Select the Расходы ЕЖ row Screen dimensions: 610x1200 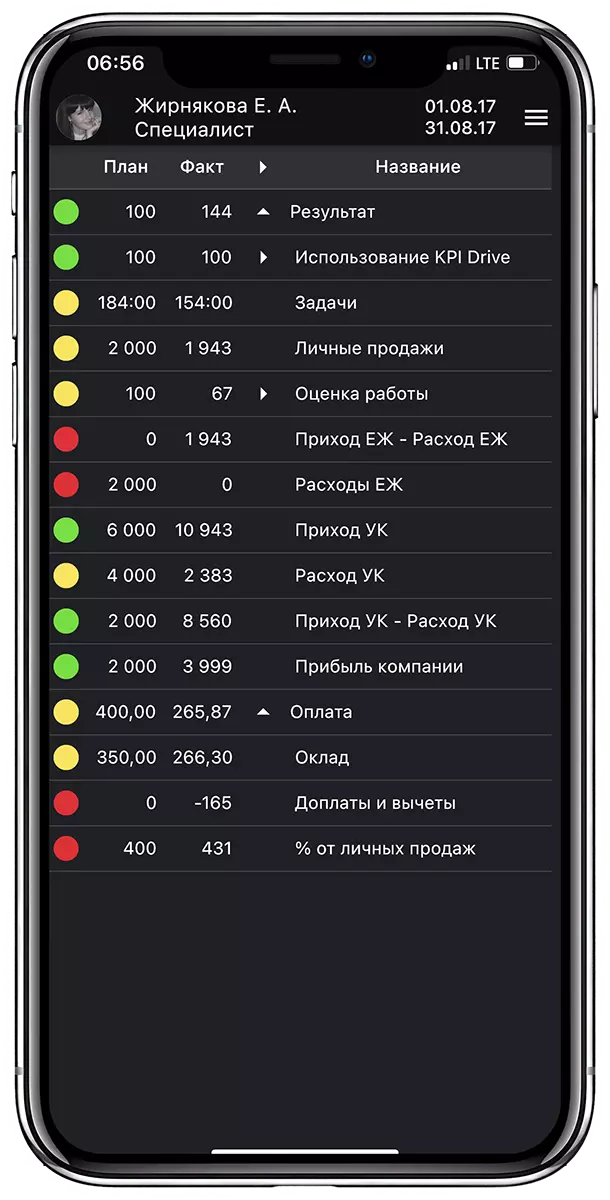[x=300, y=485]
